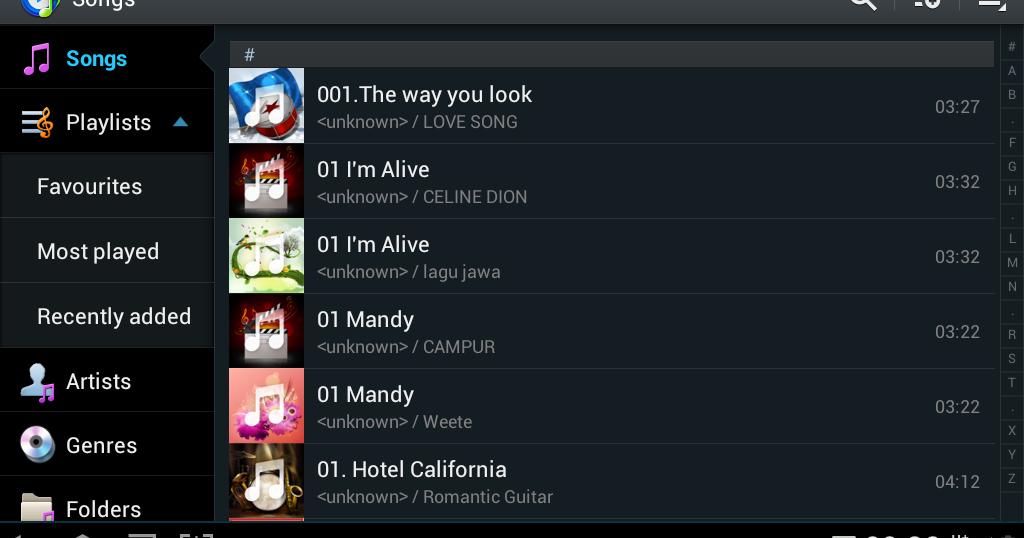
Task: Collapse the Playlists section
Action: point(180,122)
